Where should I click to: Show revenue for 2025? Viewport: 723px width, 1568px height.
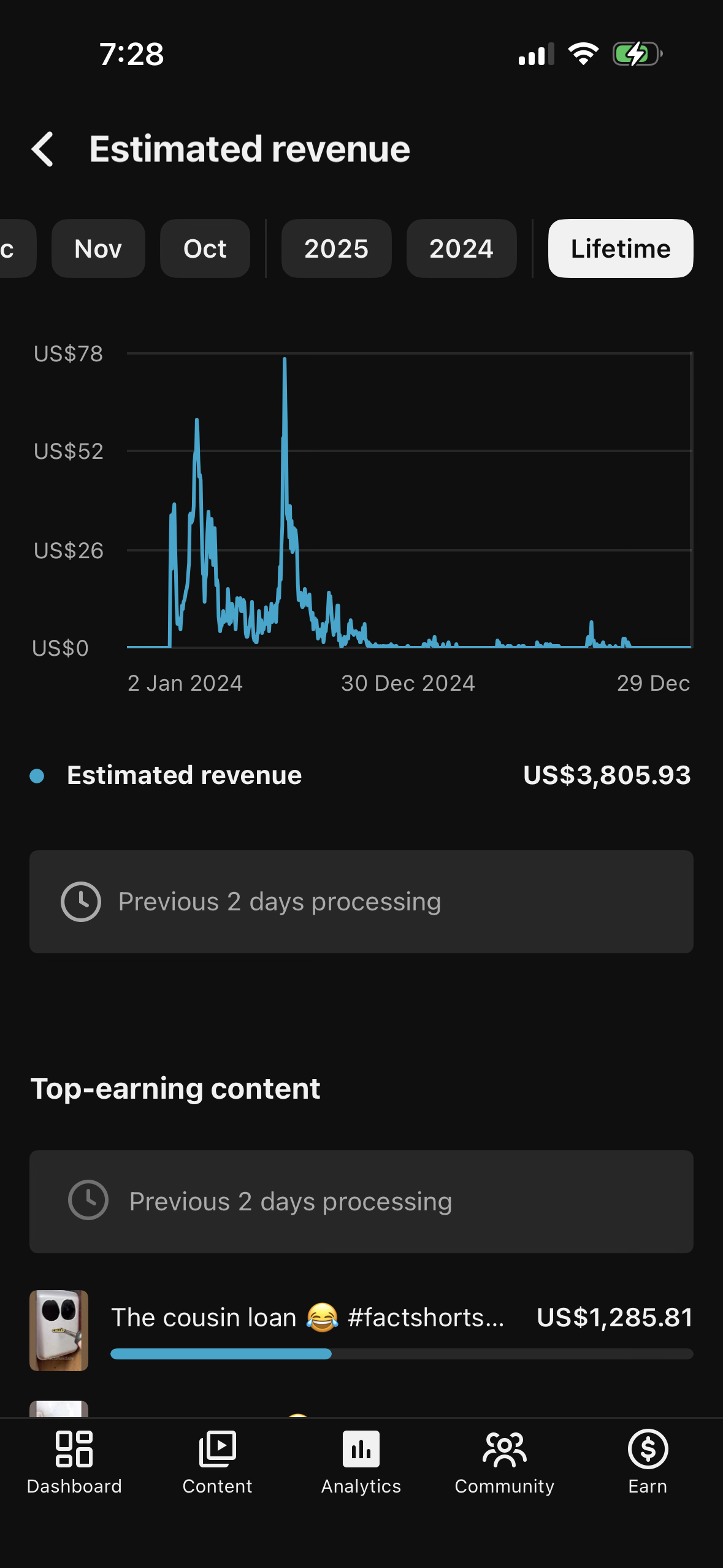[x=336, y=248]
